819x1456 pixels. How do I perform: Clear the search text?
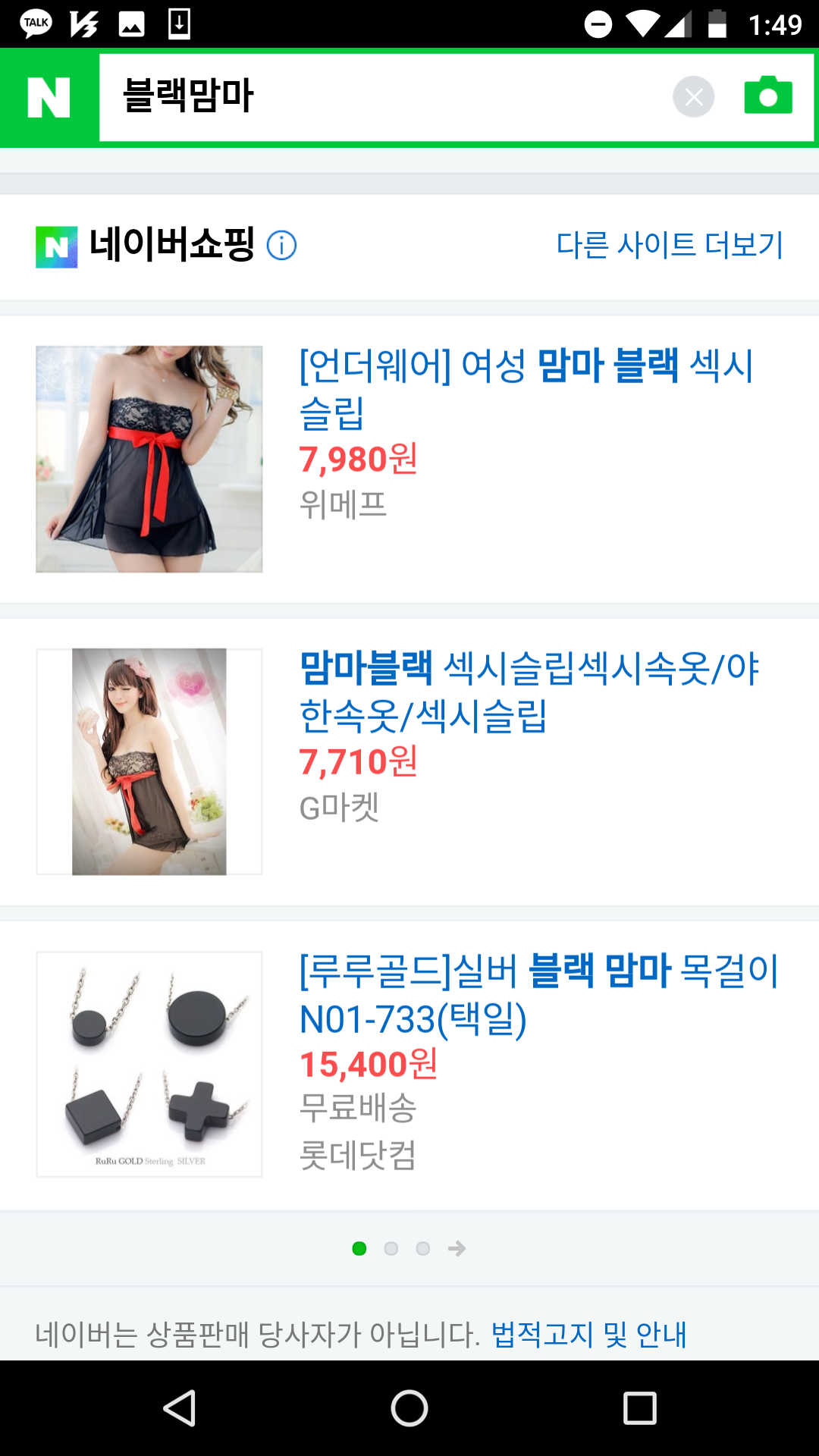click(693, 97)
